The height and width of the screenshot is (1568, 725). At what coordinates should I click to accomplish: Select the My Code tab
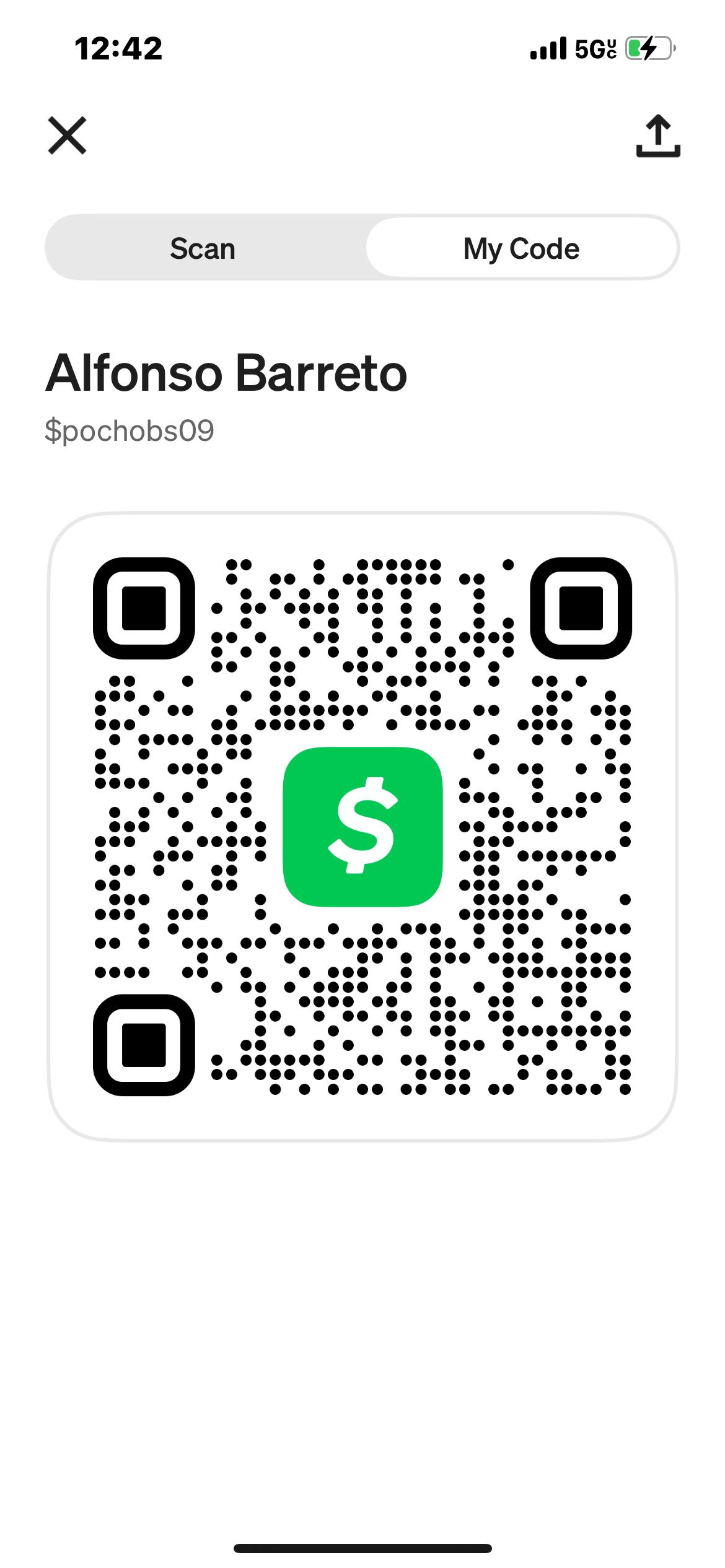coord(521,248)
